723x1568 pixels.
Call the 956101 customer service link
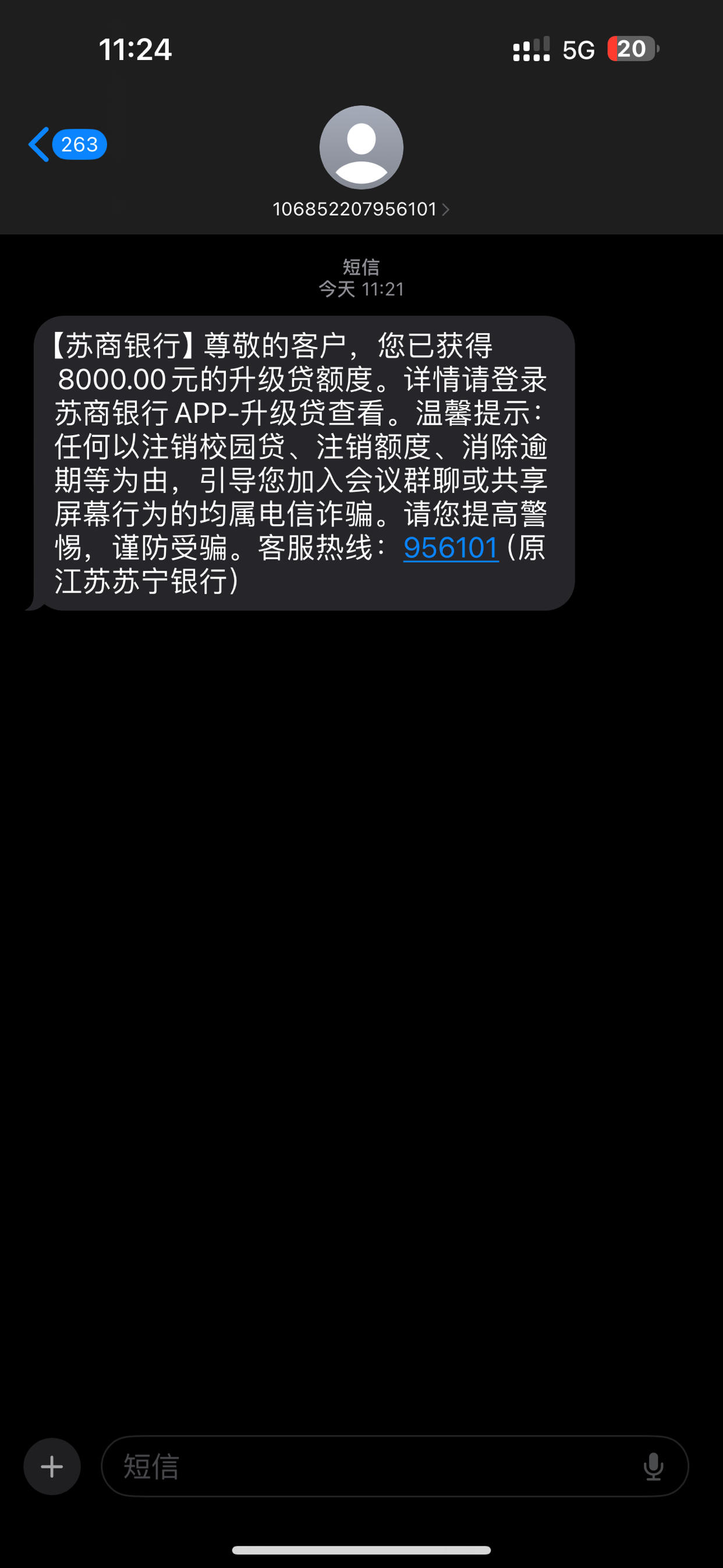tap(451, 548)
